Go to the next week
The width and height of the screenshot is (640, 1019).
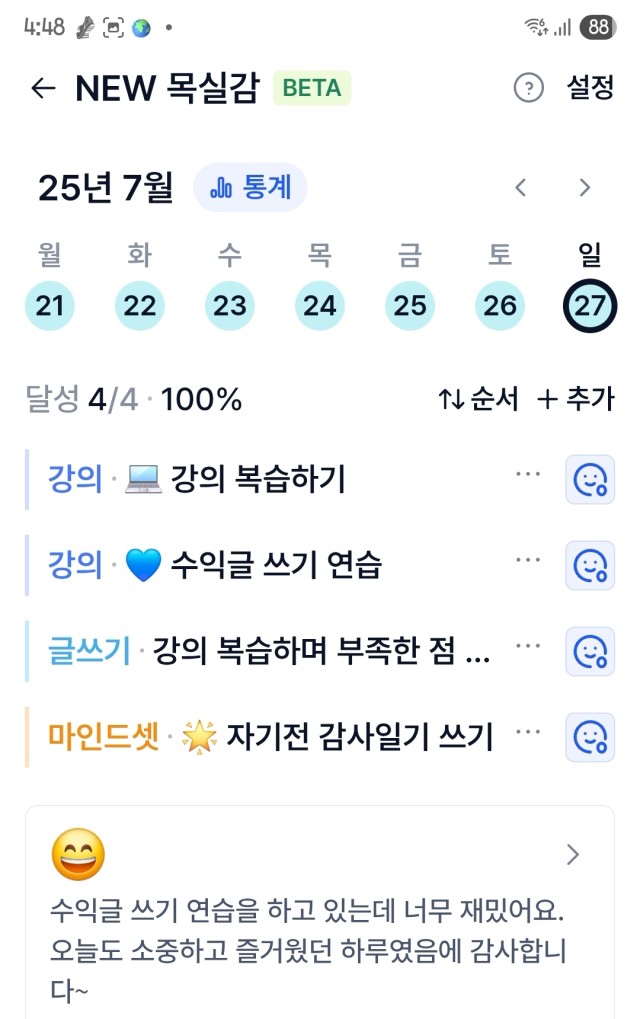coord(585,187)
